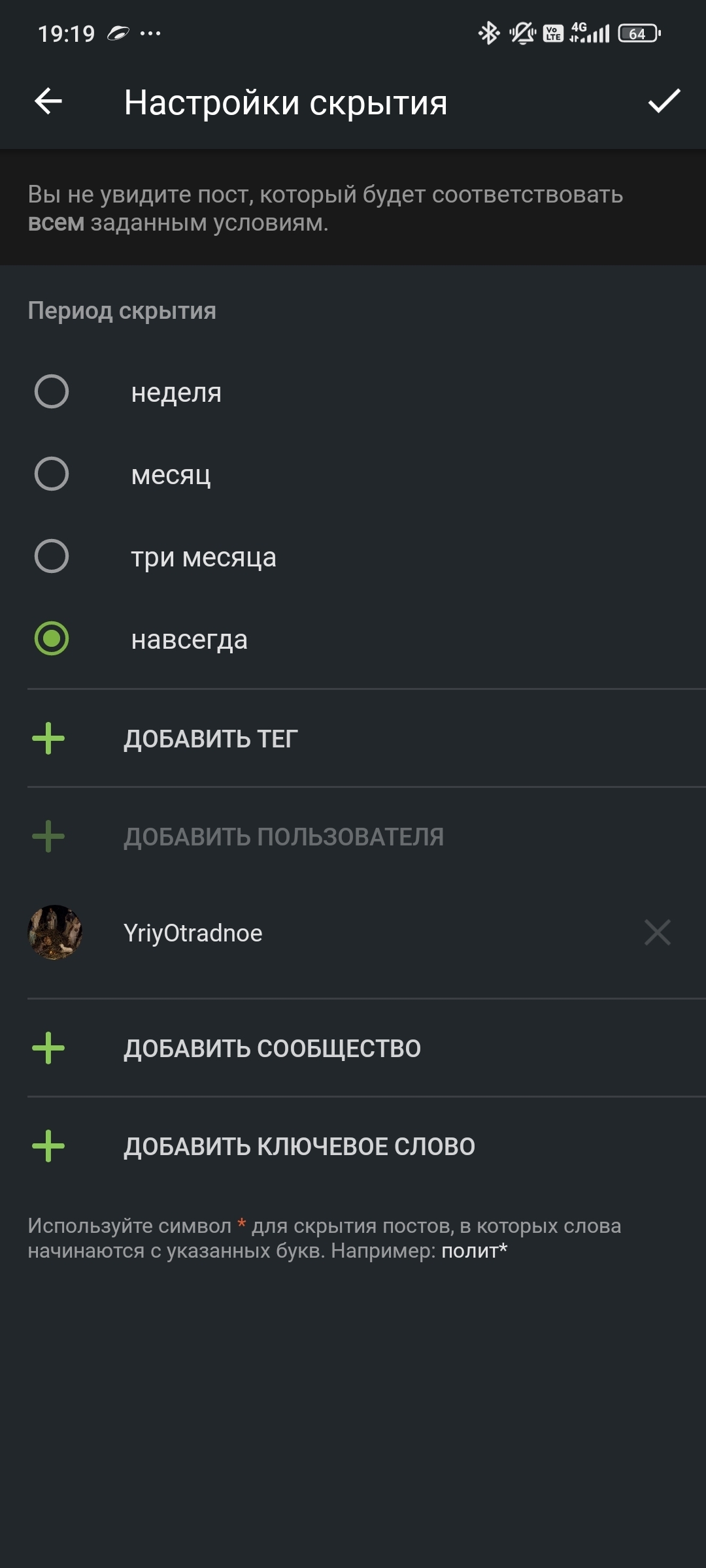Tap ДОБАВИТЬ ТЕГ to add a tag

pos(210,739)
